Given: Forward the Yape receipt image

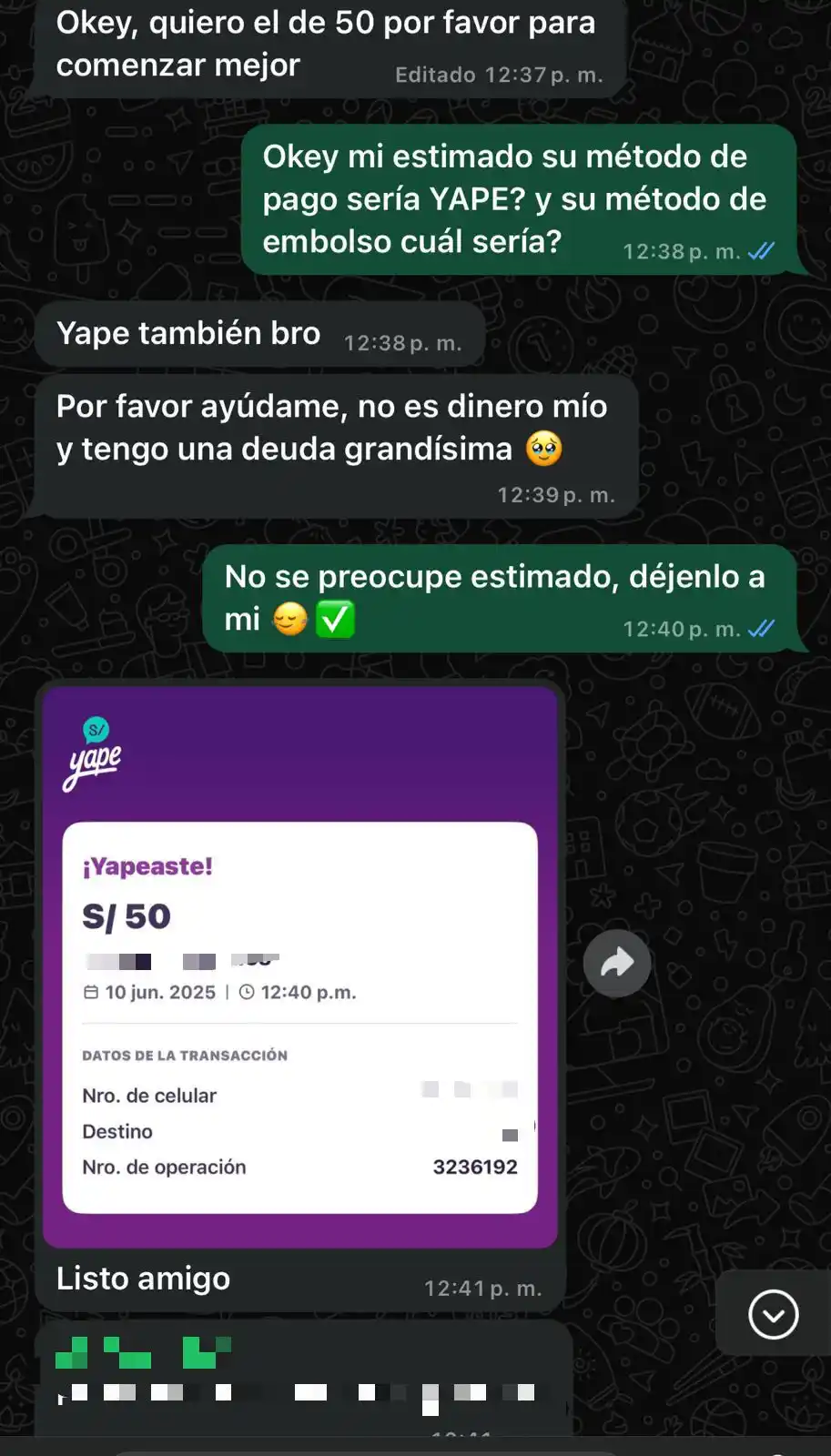Looking at the screenshot, I should pyautogui.click(x=616, y=963).
